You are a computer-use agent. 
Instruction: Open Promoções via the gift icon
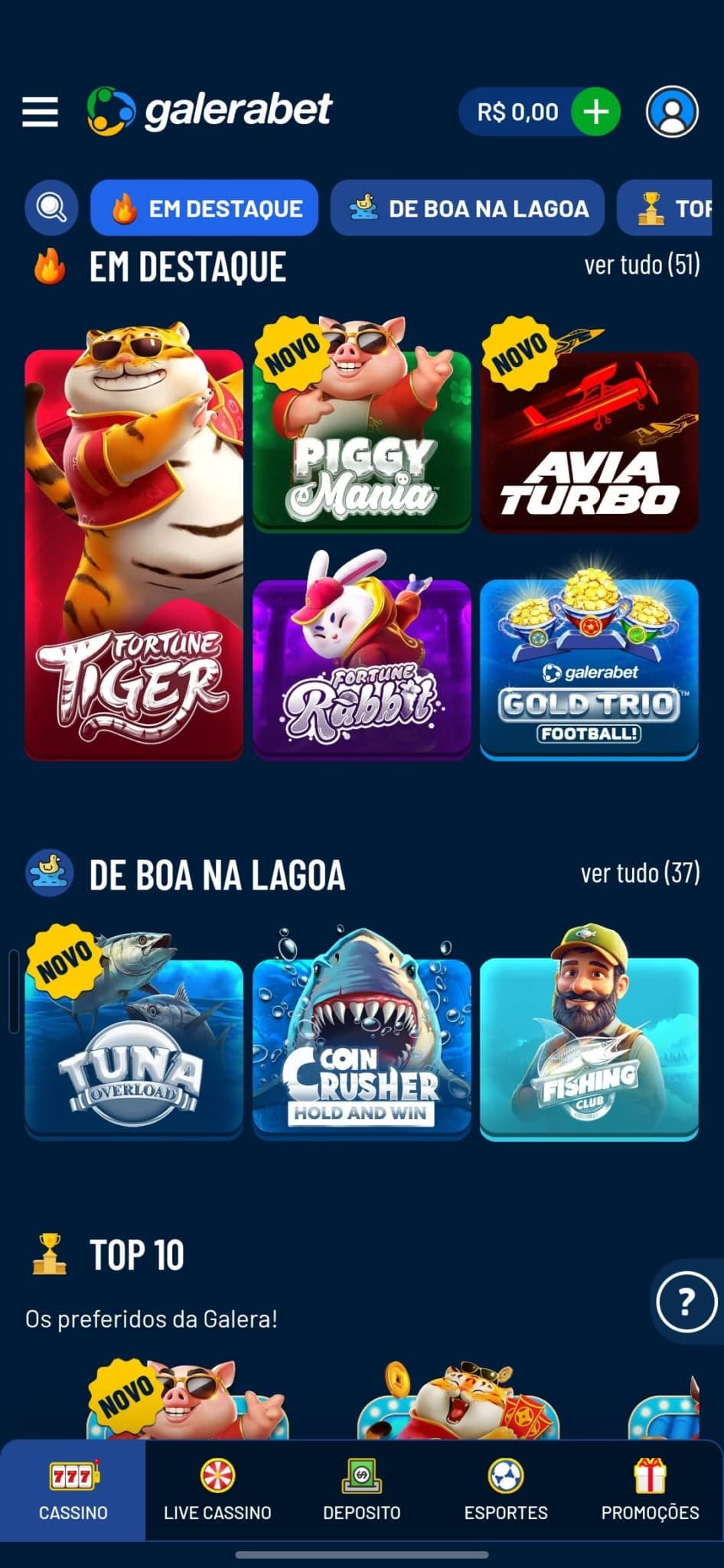651,1478
